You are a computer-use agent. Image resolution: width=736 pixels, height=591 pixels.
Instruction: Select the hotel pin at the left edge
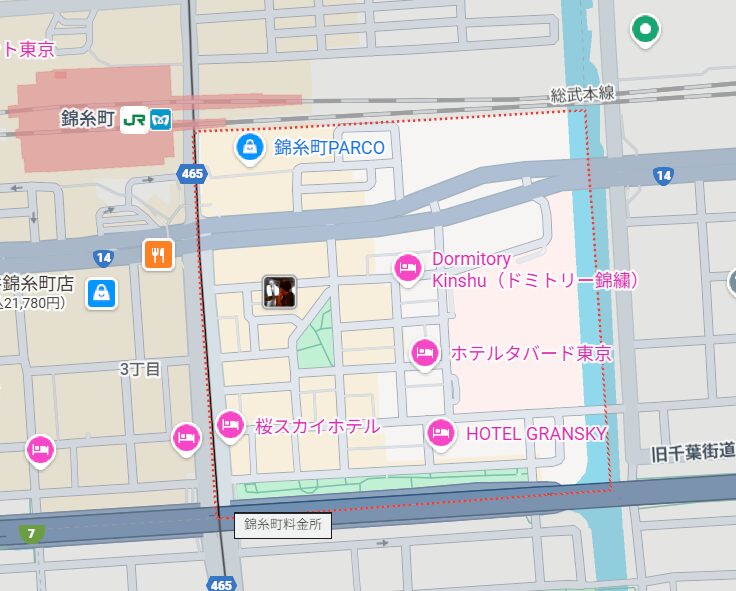pos(40,450)
